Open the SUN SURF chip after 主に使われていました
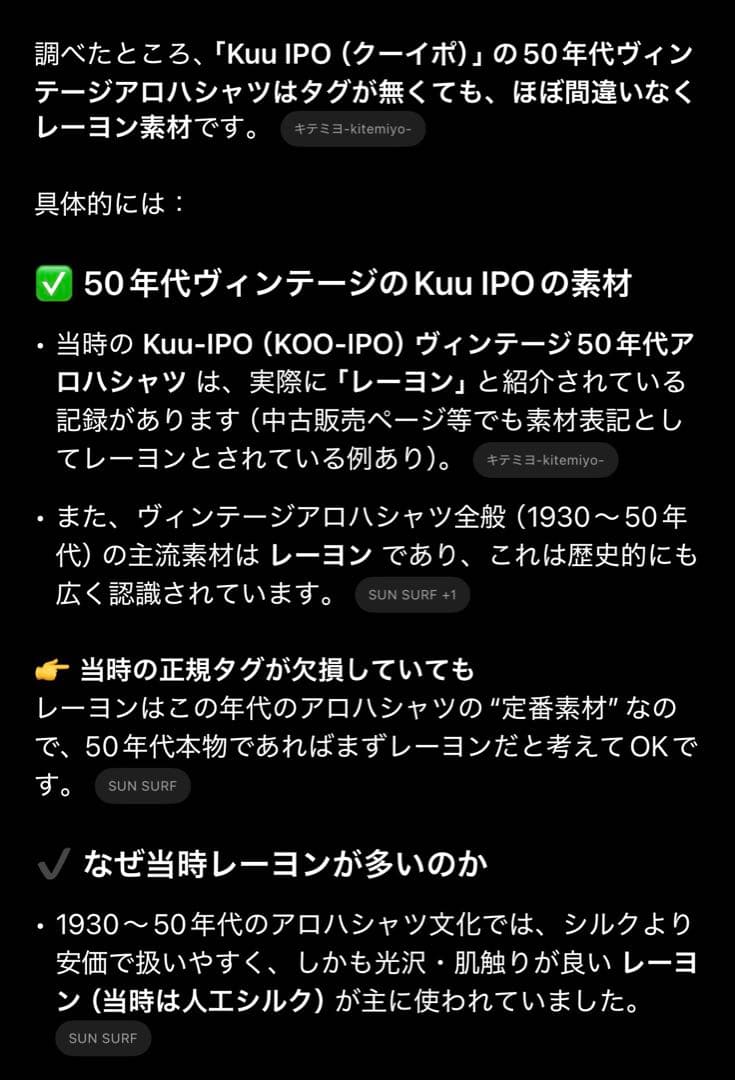 tap(103, 1038)
